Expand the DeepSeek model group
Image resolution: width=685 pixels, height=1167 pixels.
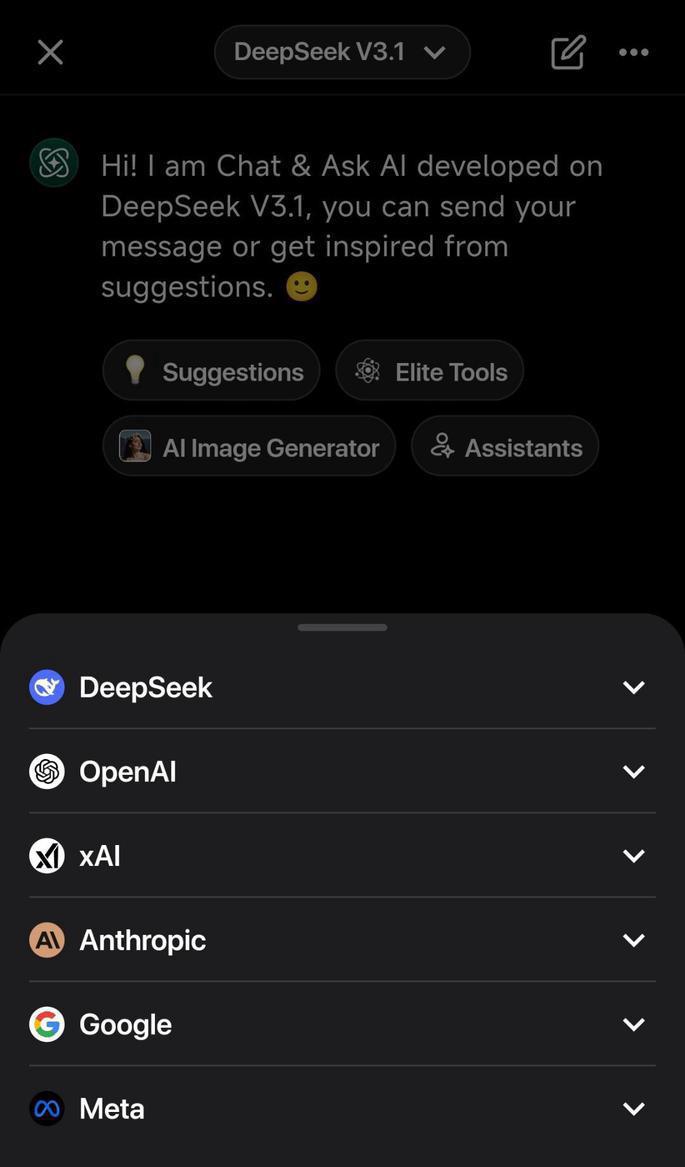342,687
